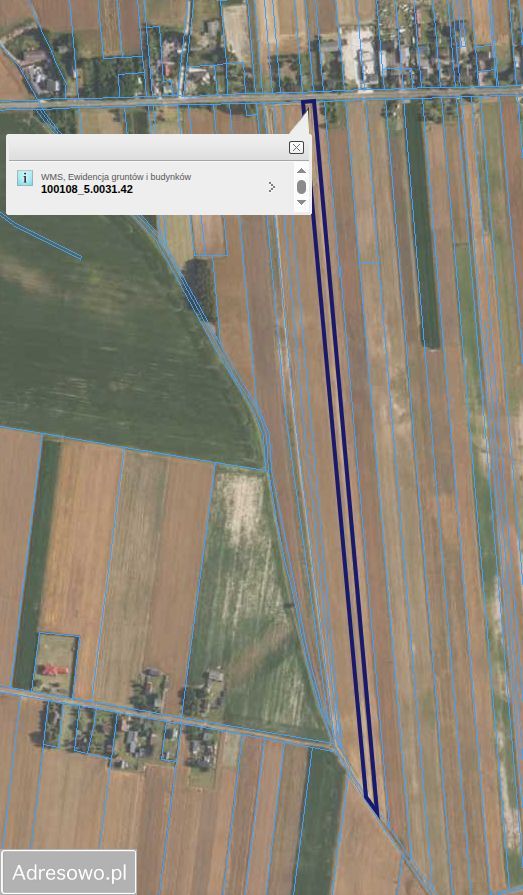Tap the popup's scroll up arrow
This screenshot has height=895, width=523.
click(301, 171)
